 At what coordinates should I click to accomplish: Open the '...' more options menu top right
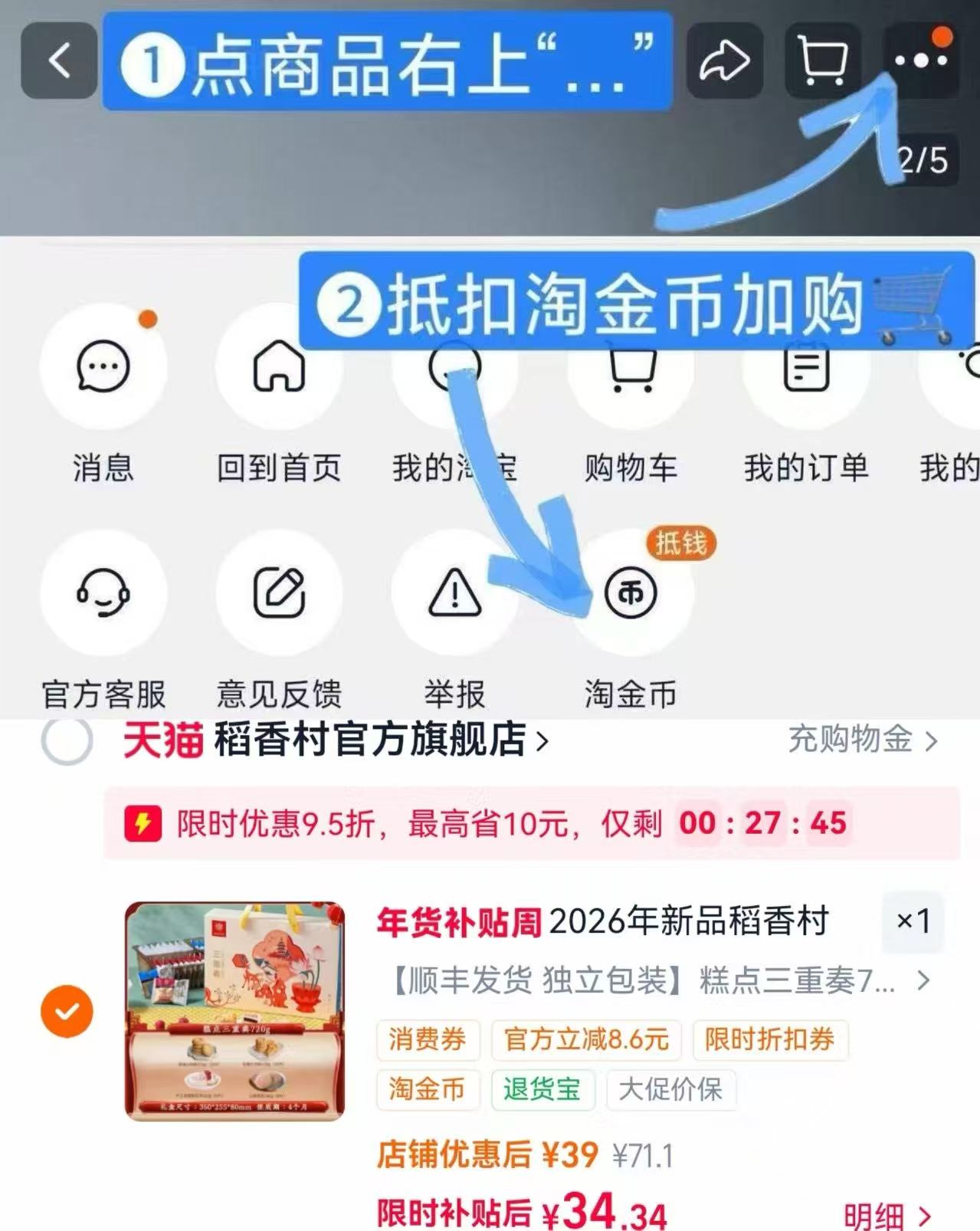pyautogui.click(x=918, y=61)
